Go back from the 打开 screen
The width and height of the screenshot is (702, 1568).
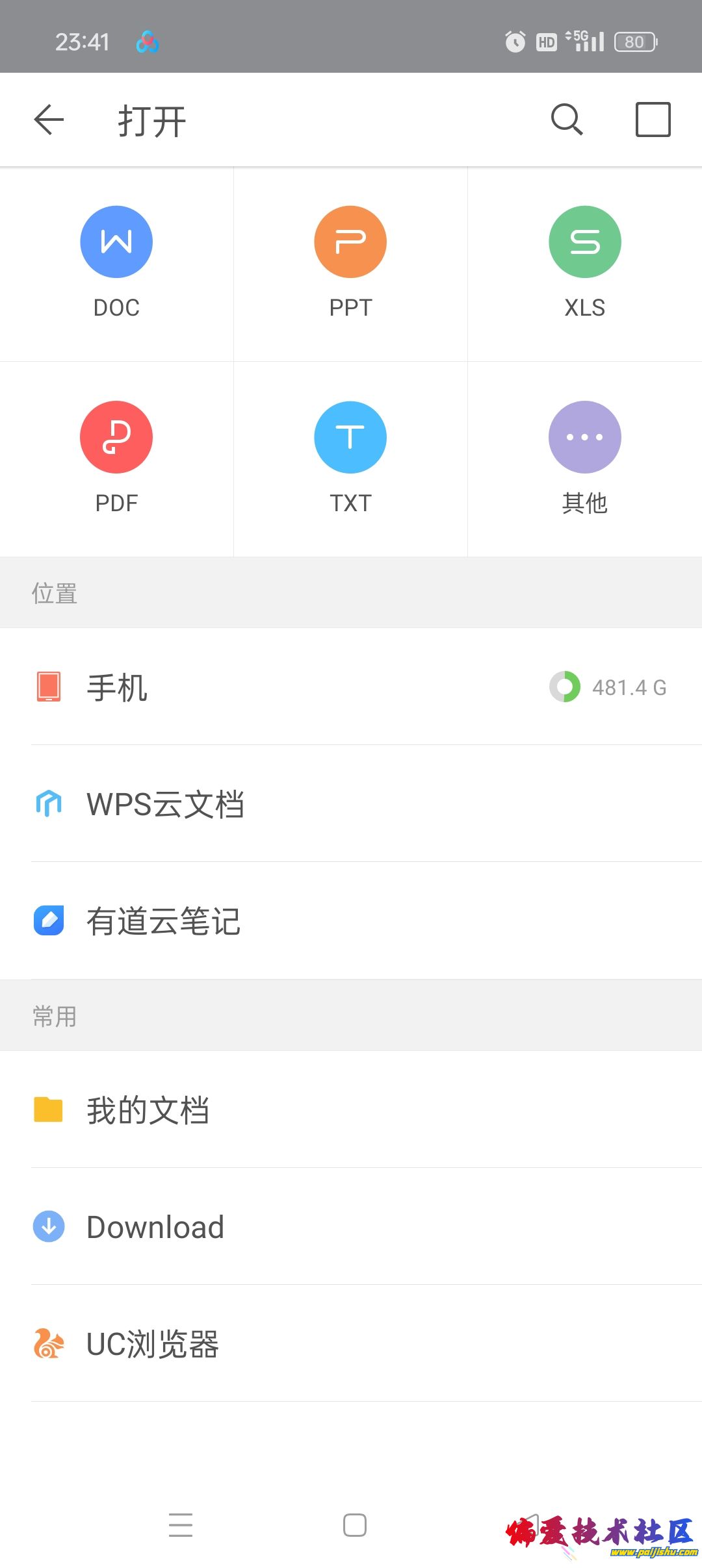pos(49,120)
